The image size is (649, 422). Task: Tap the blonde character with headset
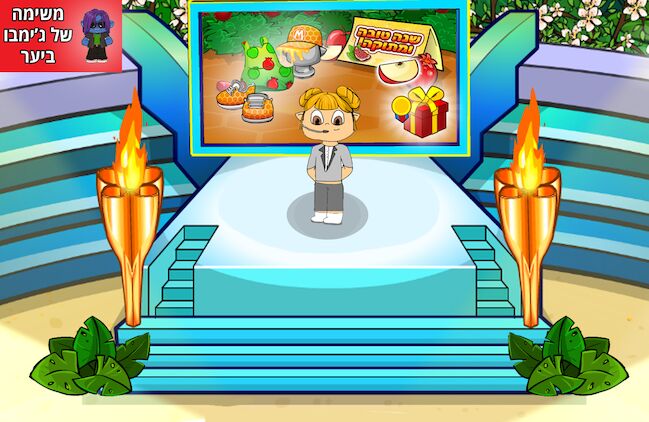(326, 155)
